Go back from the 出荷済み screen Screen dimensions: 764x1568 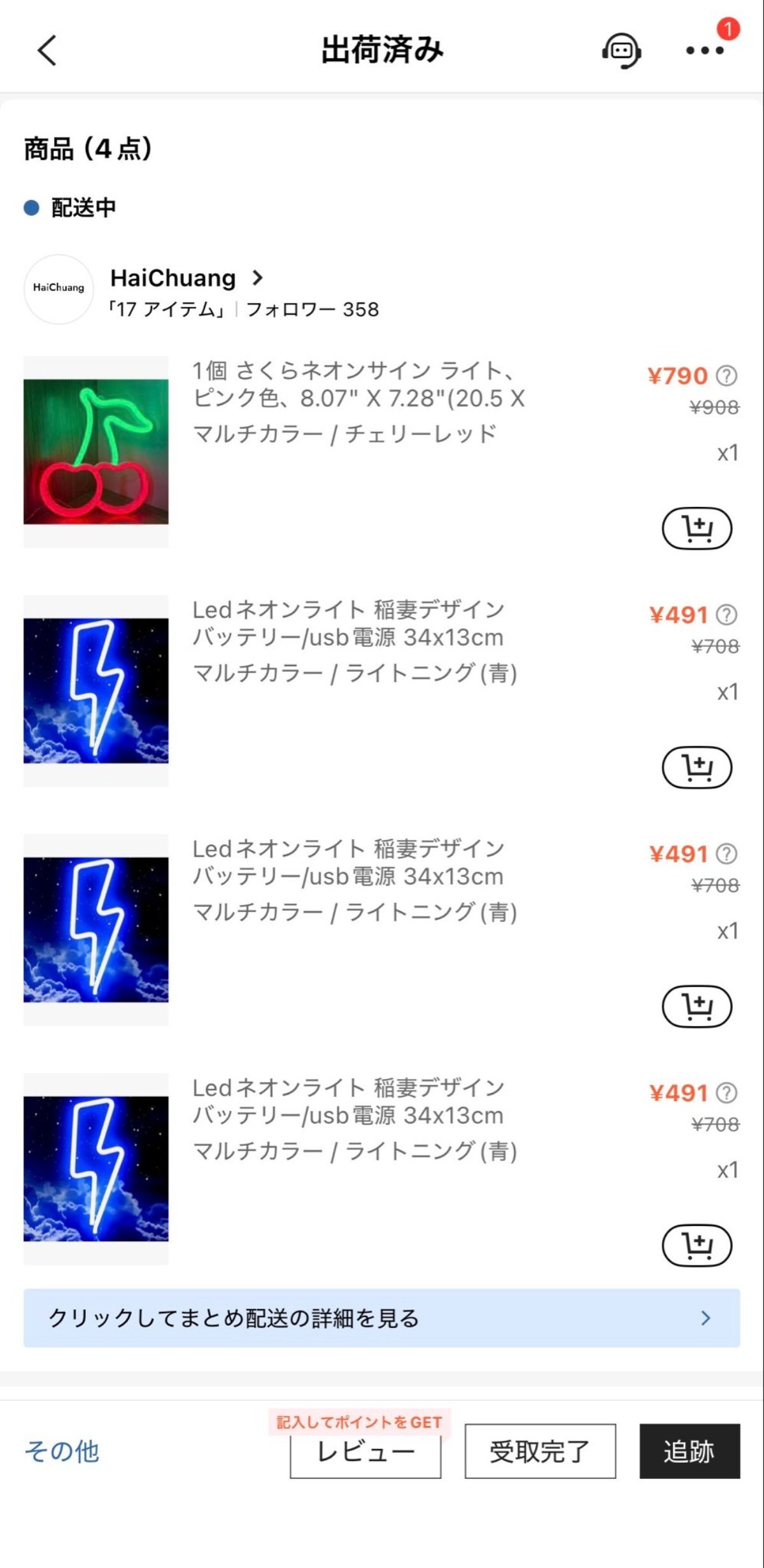tap(47, 50)
